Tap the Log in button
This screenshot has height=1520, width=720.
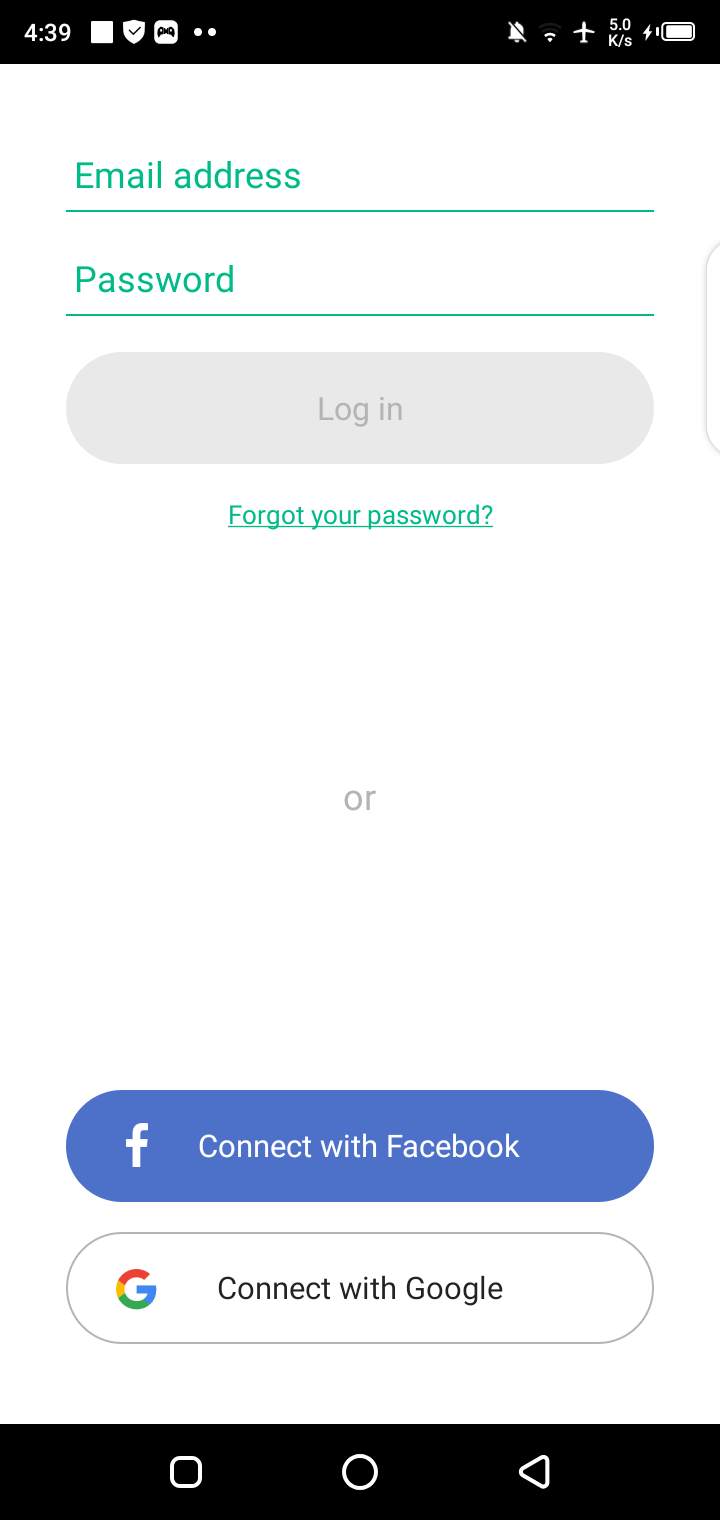pos(359,408)
